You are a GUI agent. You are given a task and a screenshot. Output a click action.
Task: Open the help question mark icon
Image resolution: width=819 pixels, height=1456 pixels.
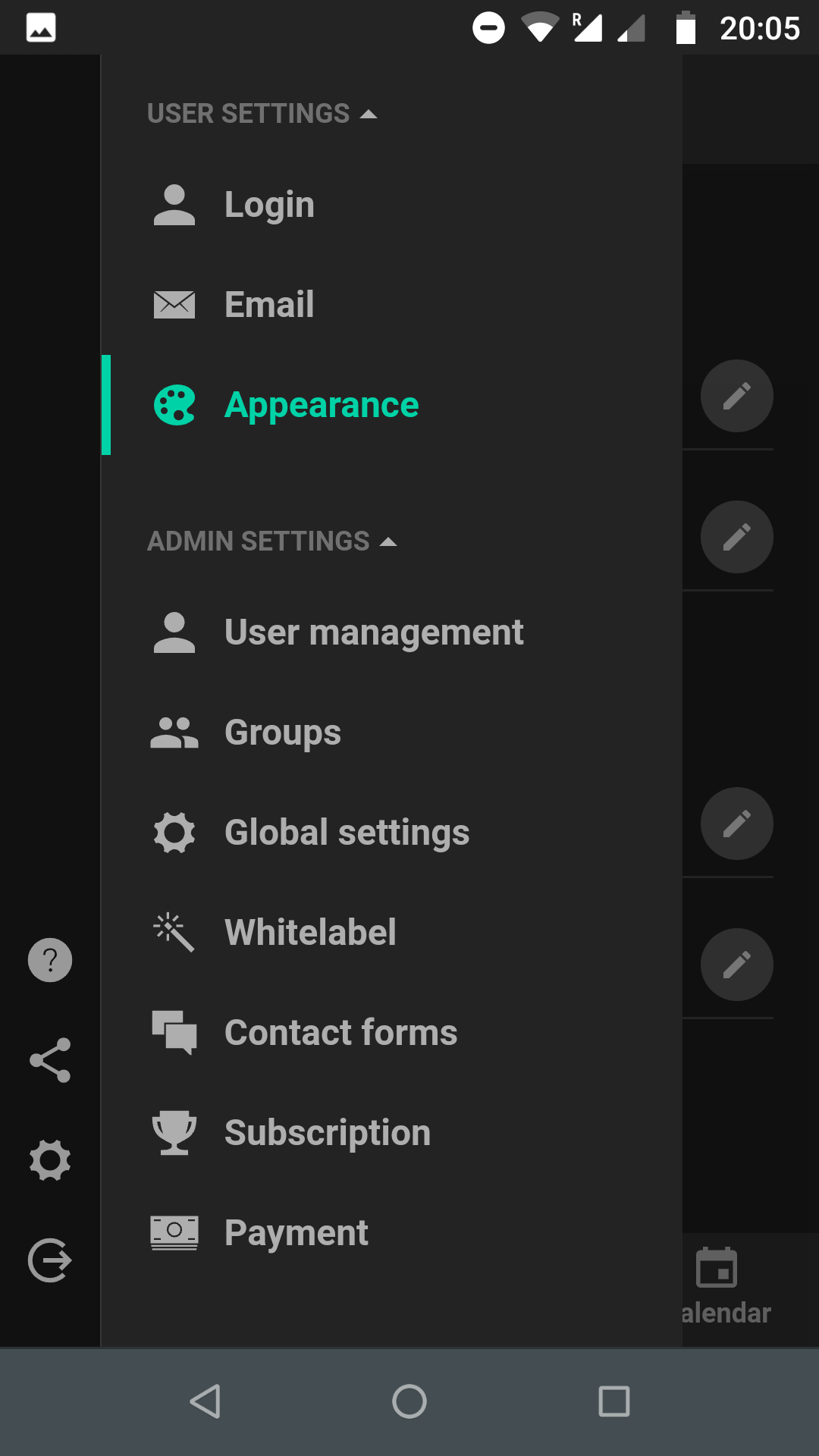(50, 960)
